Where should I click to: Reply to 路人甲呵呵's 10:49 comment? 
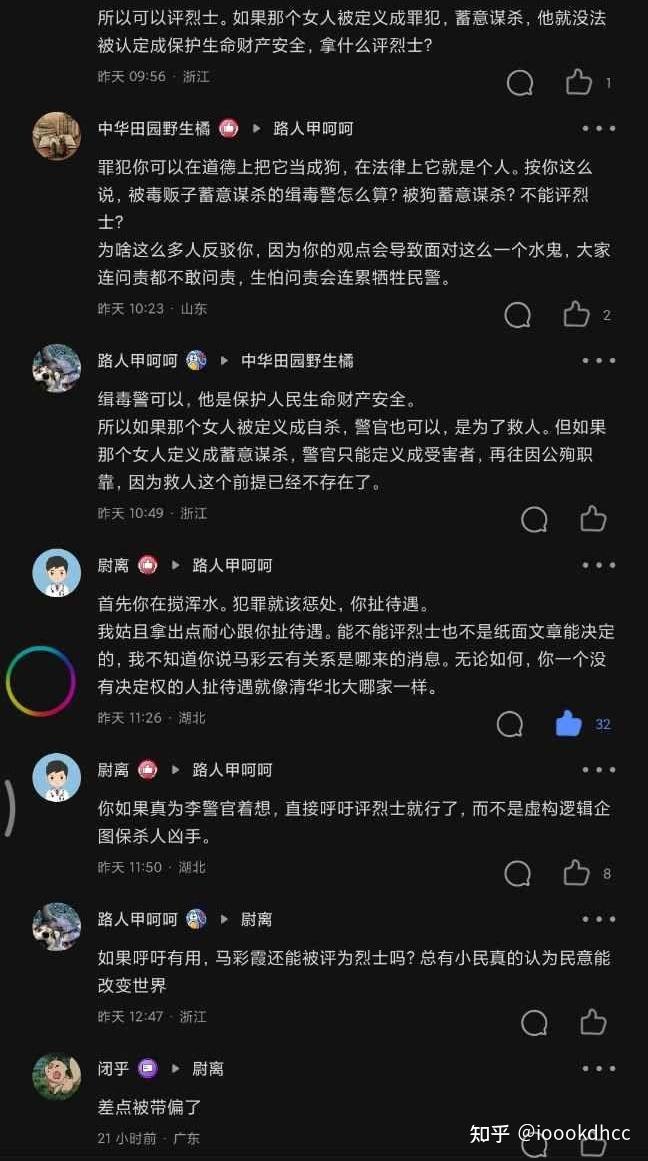535,519
